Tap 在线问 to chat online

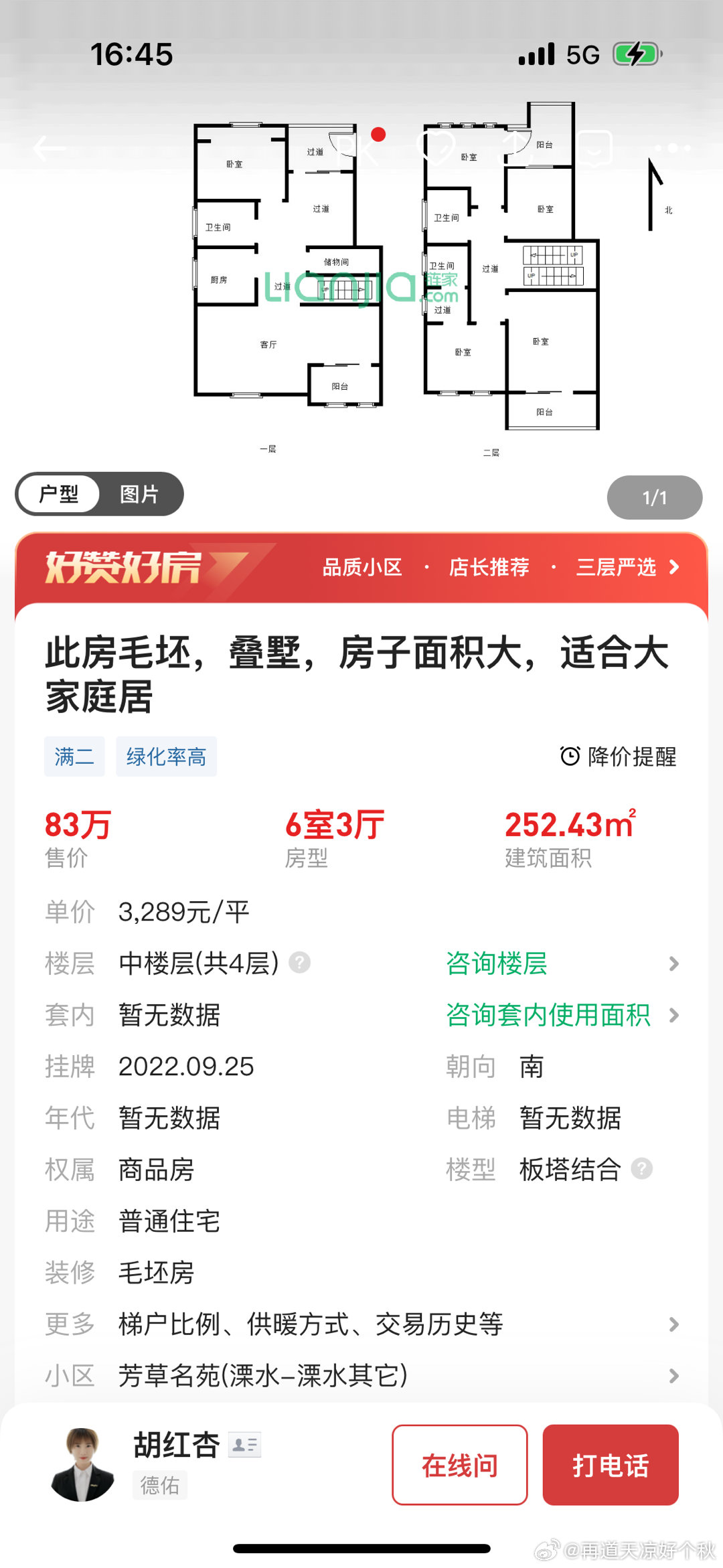coord(459,1465)
